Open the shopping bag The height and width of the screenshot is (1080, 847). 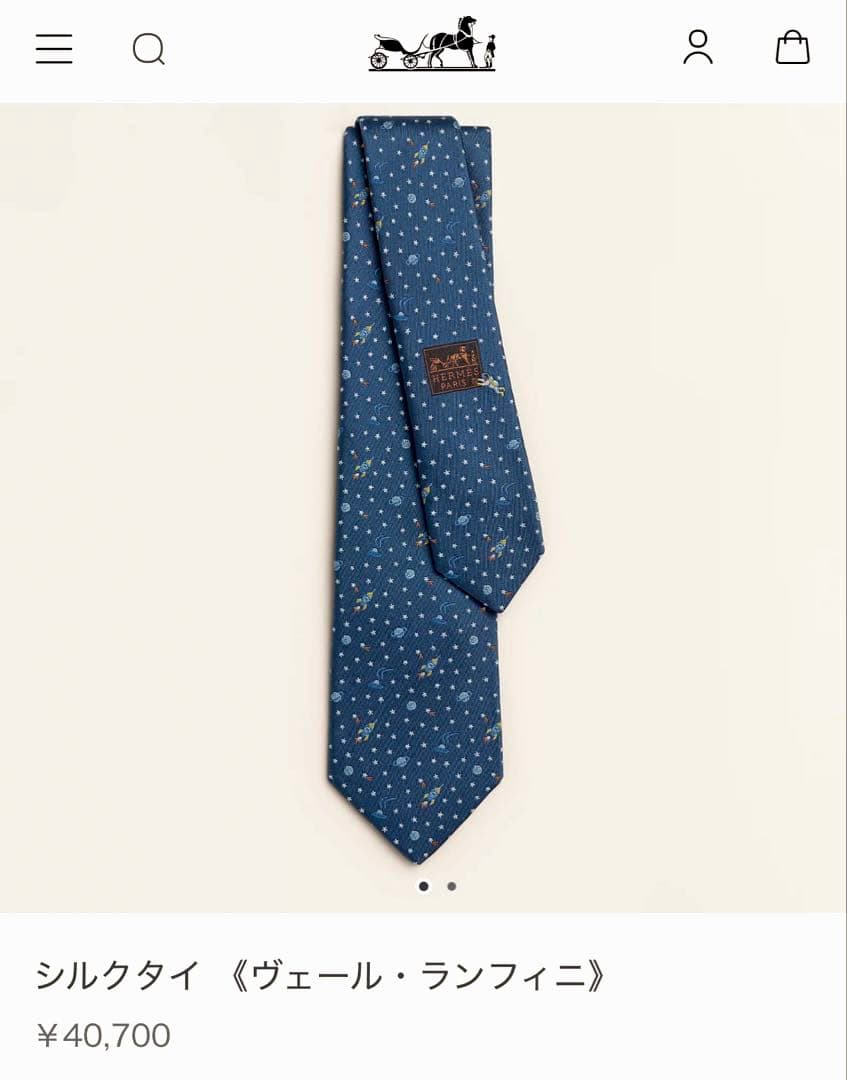pyautogui.click(x=792, y=47)
